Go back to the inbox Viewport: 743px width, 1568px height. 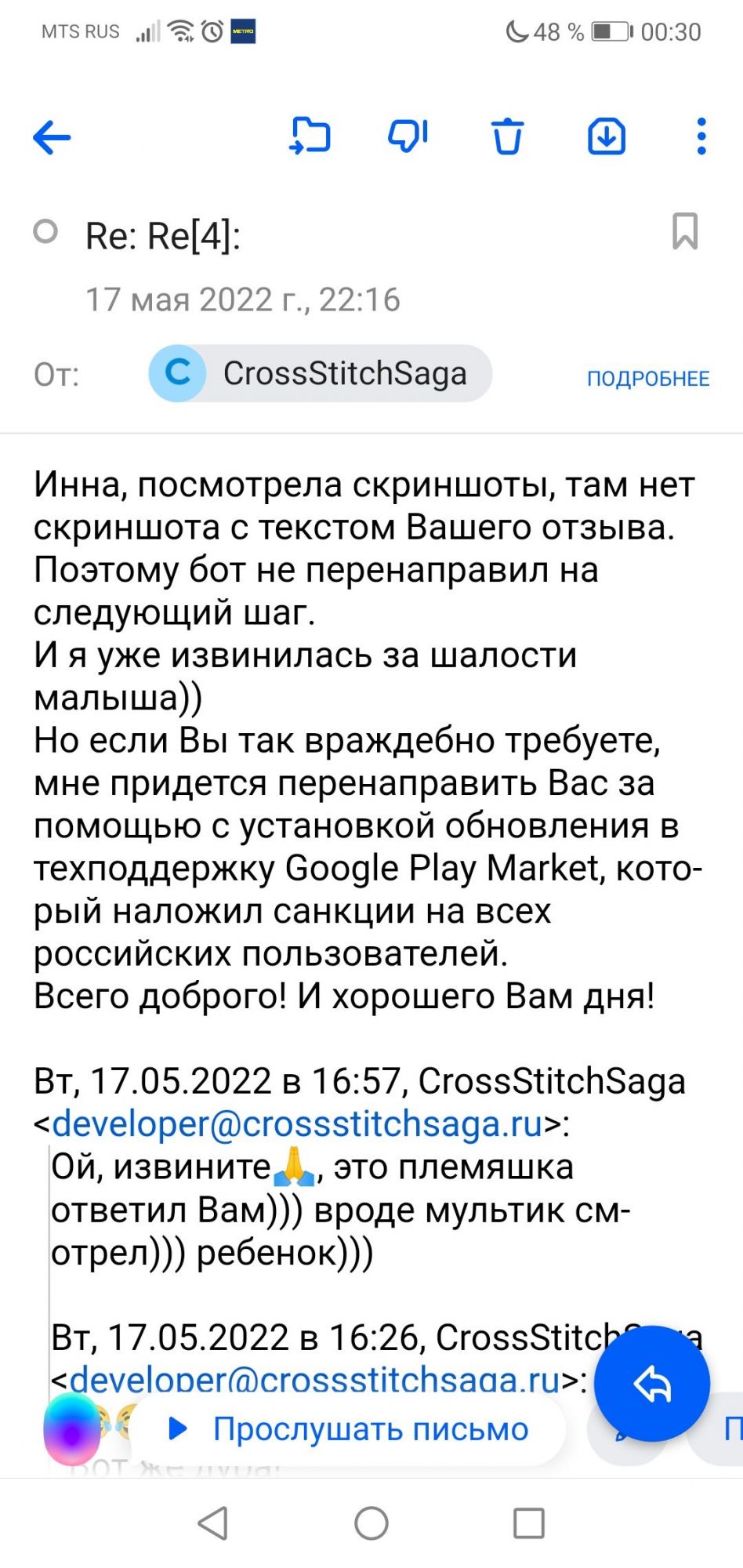[52, 138]
